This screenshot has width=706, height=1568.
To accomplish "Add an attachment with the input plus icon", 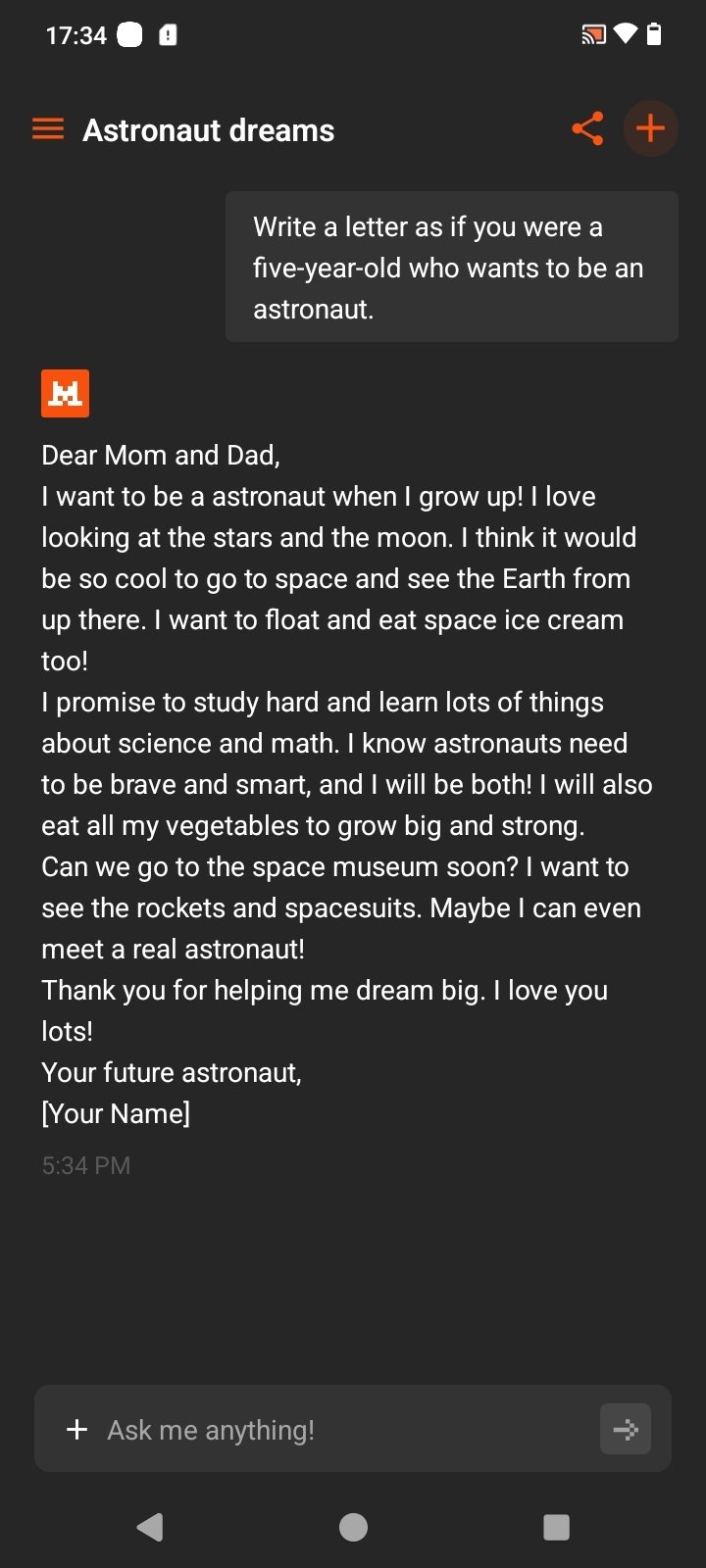I will click(x=76, y=1430).
